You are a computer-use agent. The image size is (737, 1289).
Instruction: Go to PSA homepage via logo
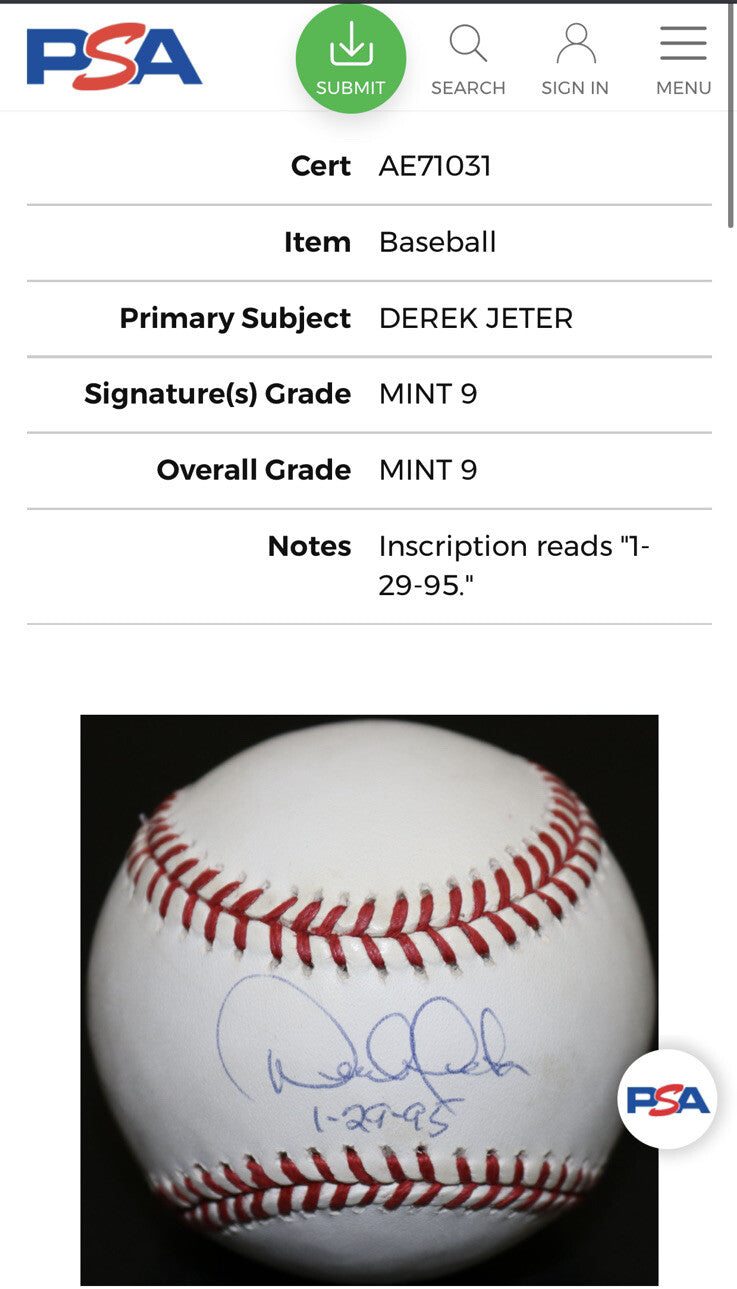click(x=114, y=56)
